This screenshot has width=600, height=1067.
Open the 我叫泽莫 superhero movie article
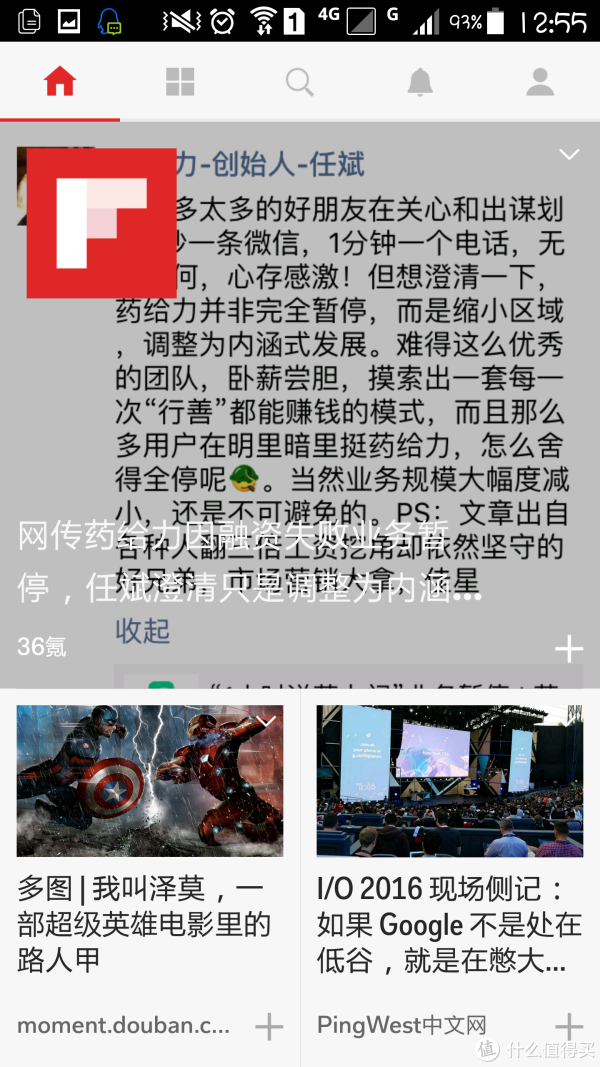[x=143, y=924]
